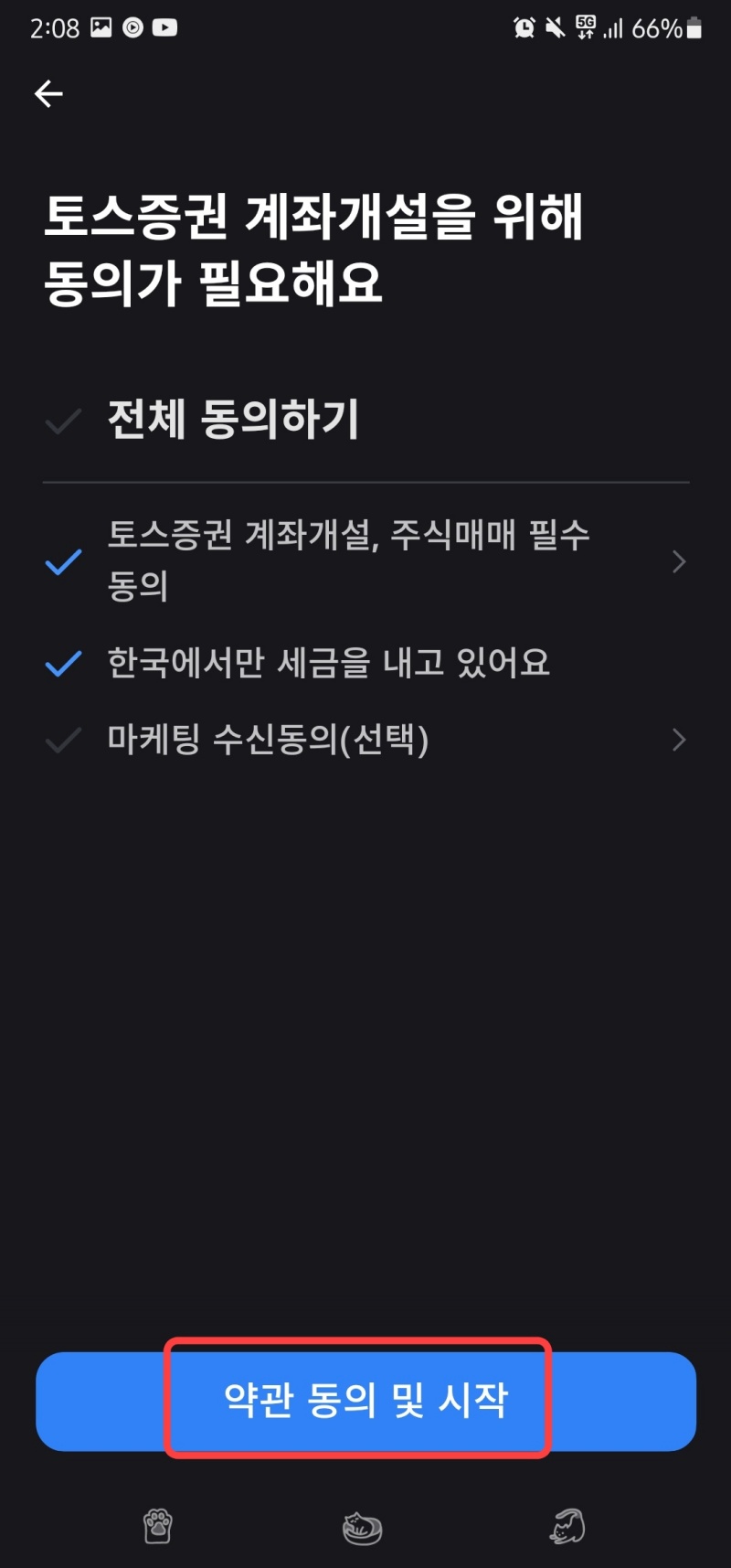
Task: Tap the curled-up cat icon at bottom center
Action: click(x=362, y=1523)
